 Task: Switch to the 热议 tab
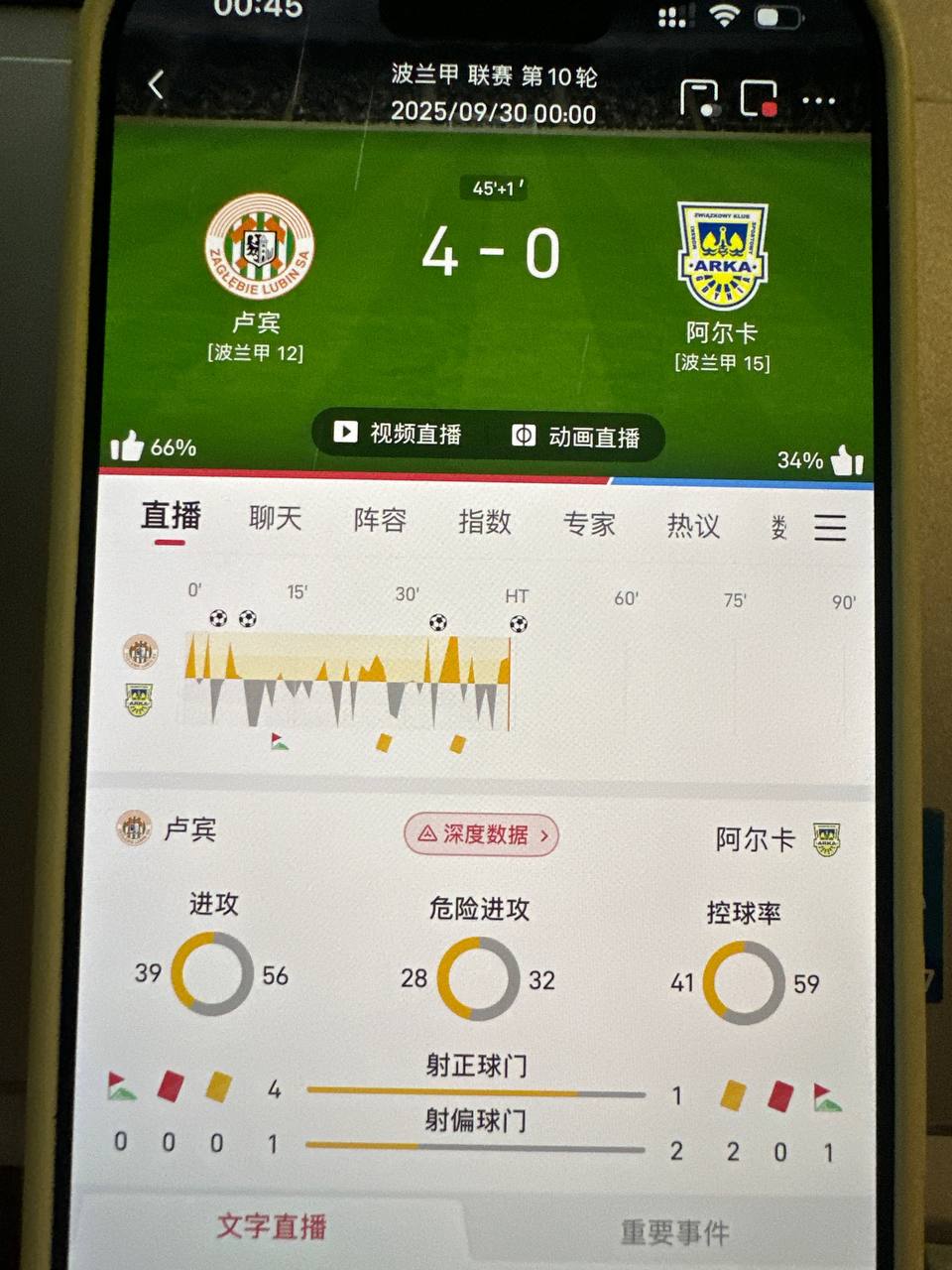pos(693,526)
